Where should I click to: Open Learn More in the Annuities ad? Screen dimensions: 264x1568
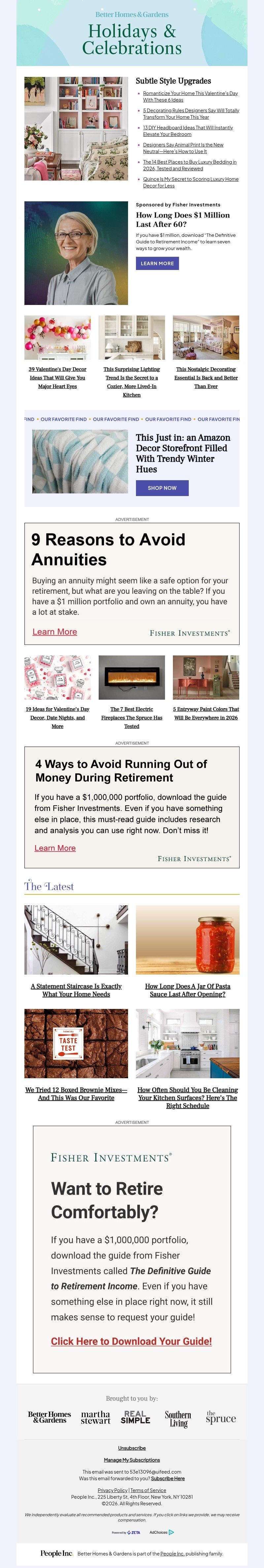[55, 632]
